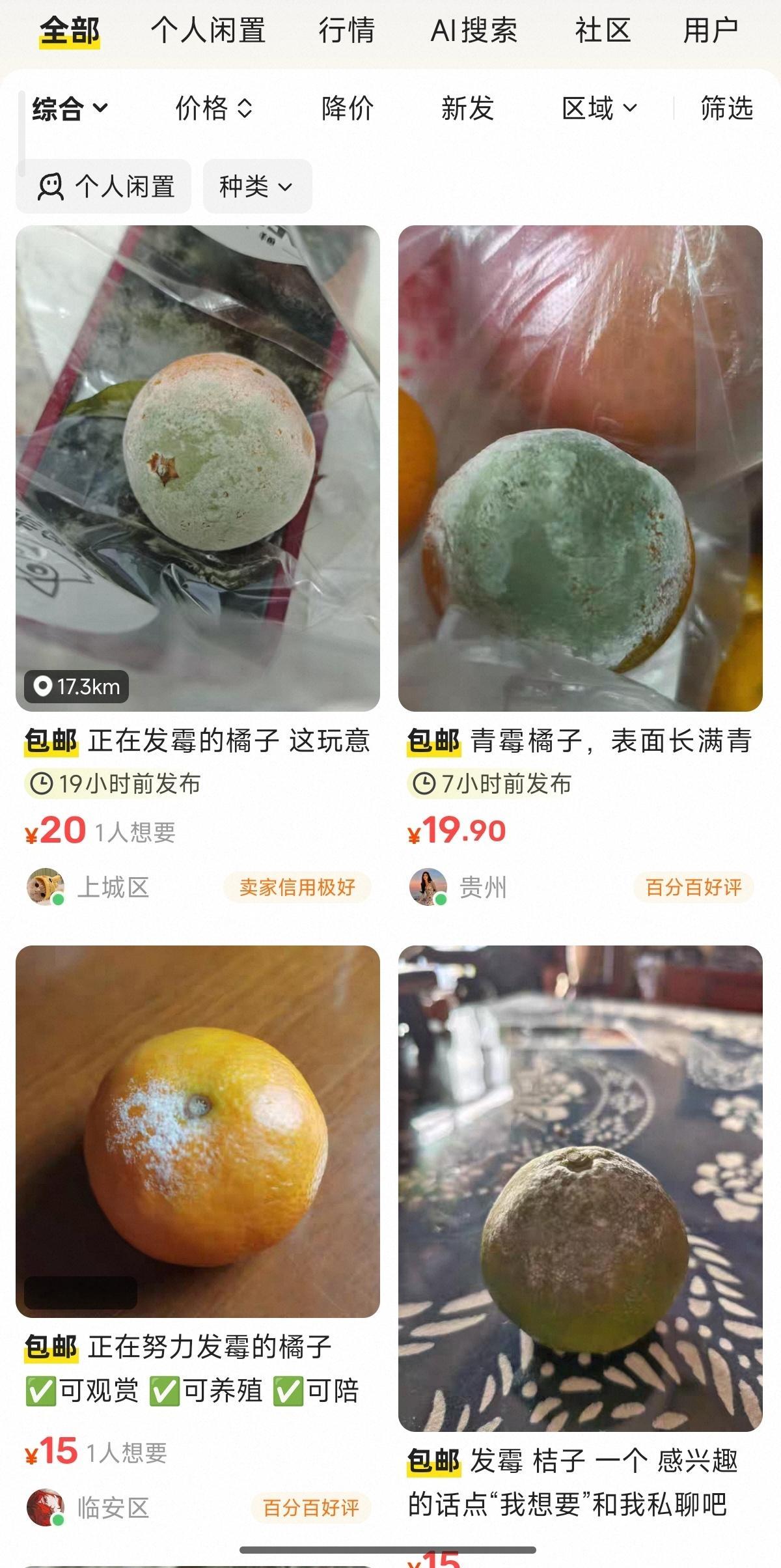The height and width of the screenshot is (1568, 781).
Task: Switch to AI搜索 tab
Action: 474,31
